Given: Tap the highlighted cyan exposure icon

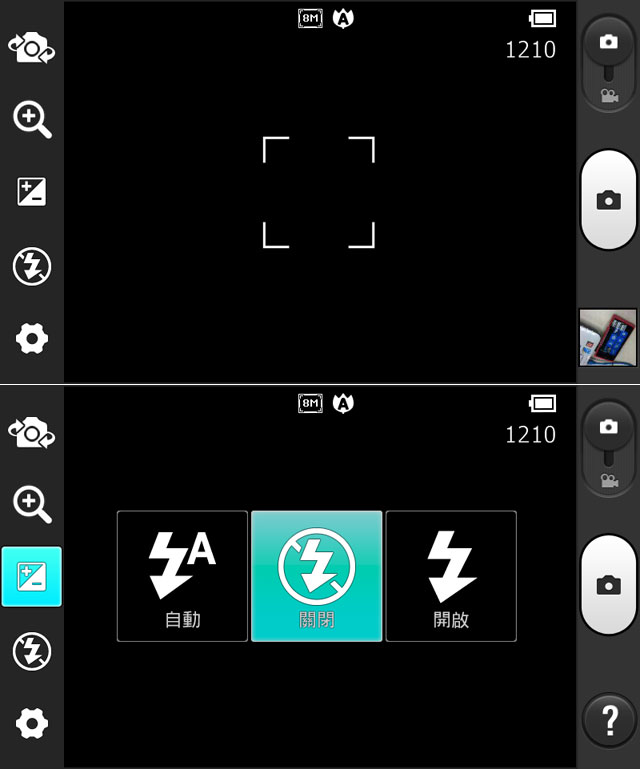Looking at the screenshot, I should tap(32, 576).
